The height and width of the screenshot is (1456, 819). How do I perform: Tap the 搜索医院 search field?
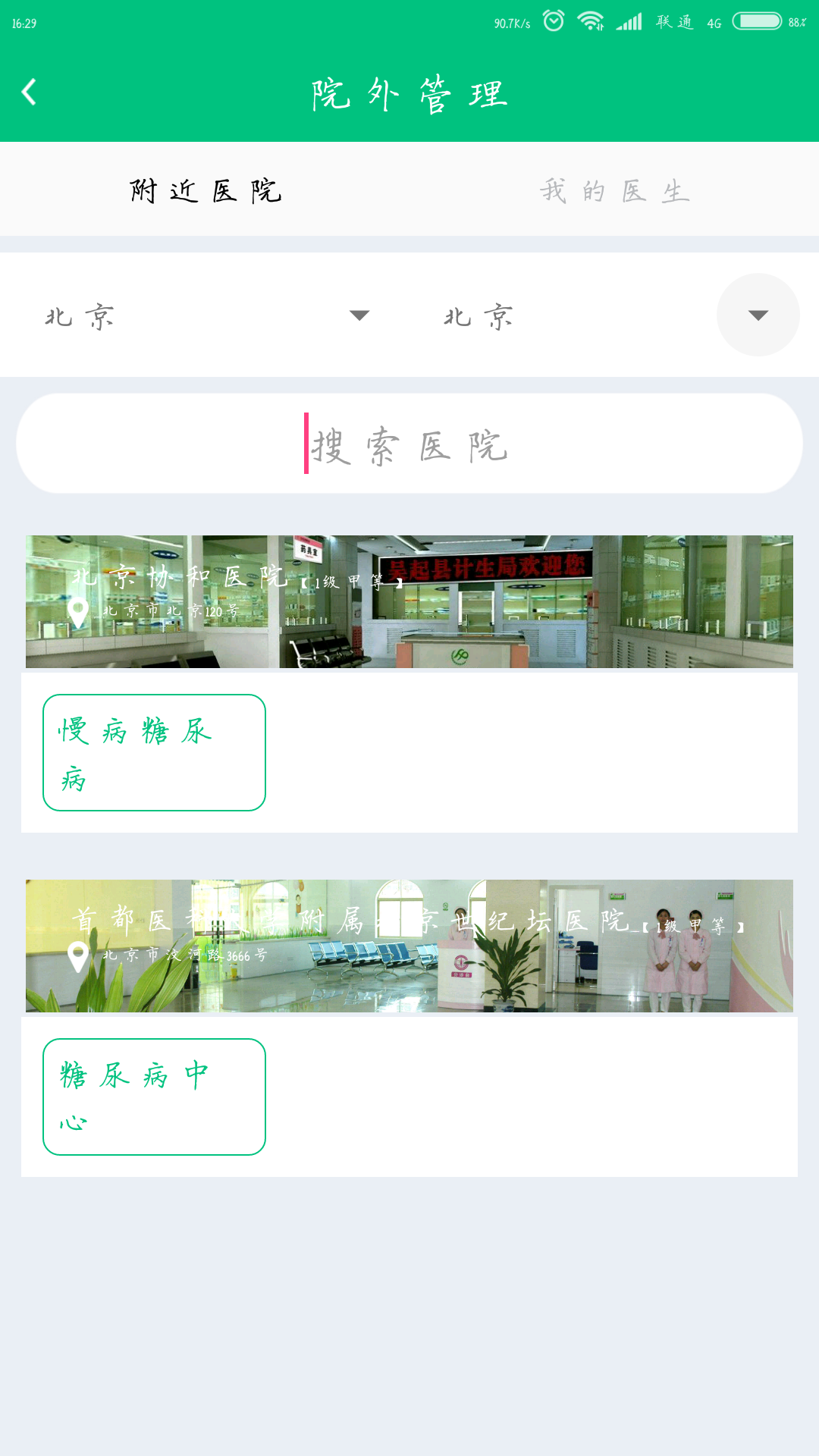[x=409, y=444]
